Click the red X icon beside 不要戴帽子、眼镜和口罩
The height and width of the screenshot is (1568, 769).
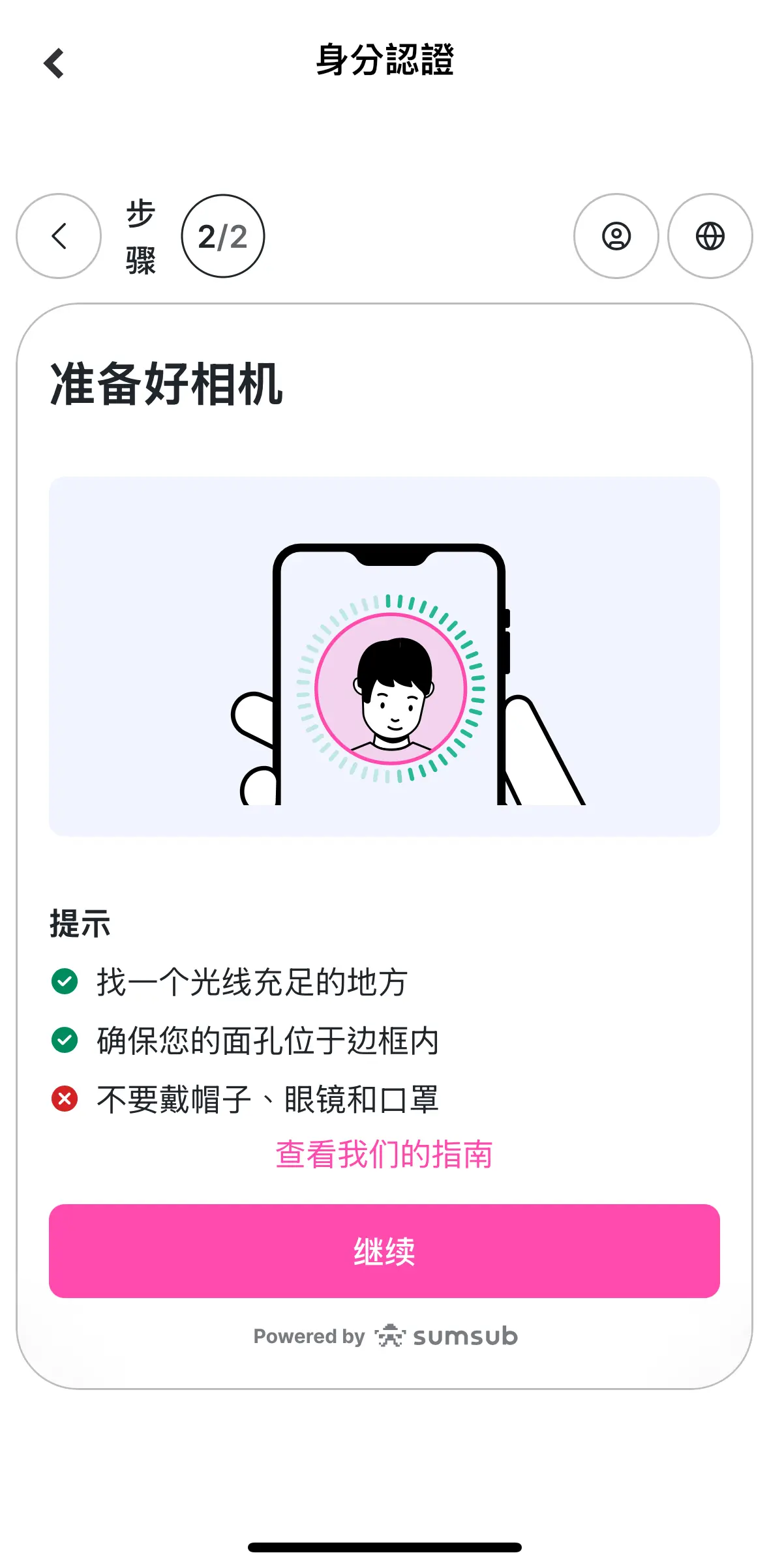pos(65,1099)
